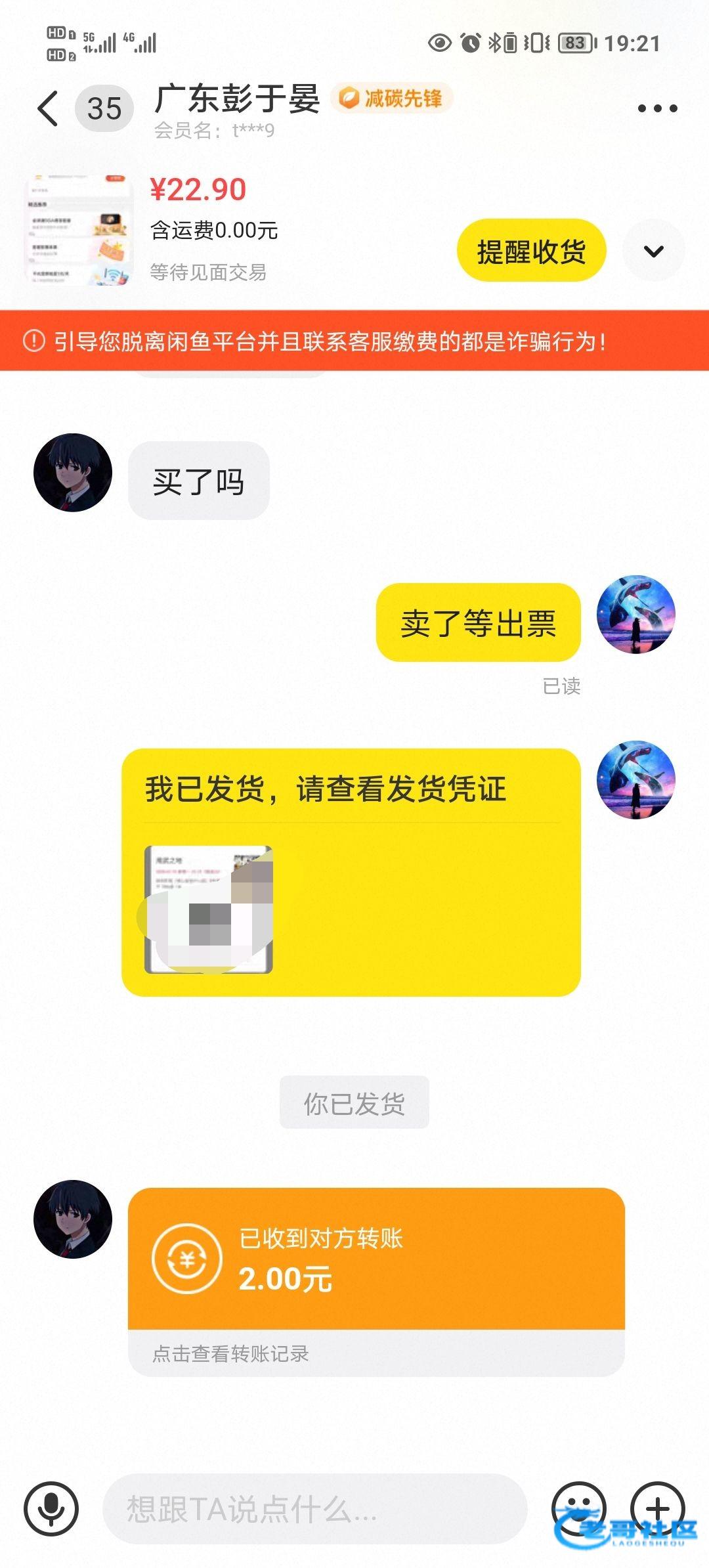Image resolution: width=709 pixels, height=1568 pixels.
Task: Open the ¥22.90 item listing thumbnail
Action: (79, 230)
